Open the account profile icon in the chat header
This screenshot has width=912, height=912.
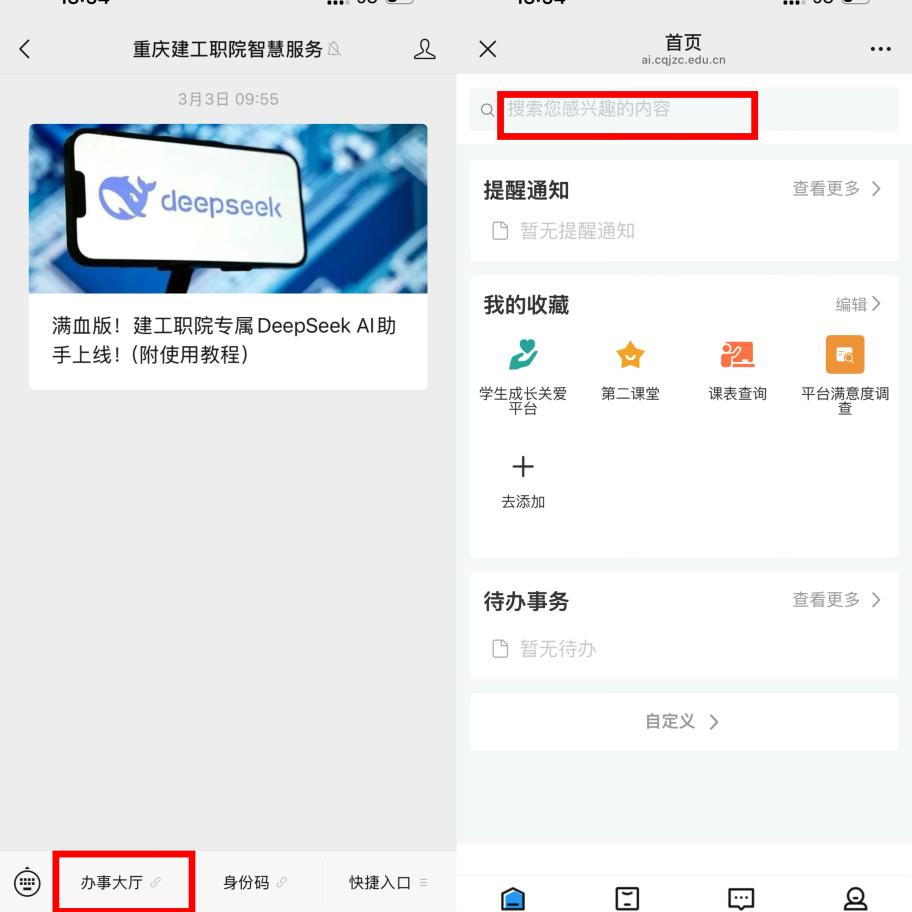click(x=425, y=49)
